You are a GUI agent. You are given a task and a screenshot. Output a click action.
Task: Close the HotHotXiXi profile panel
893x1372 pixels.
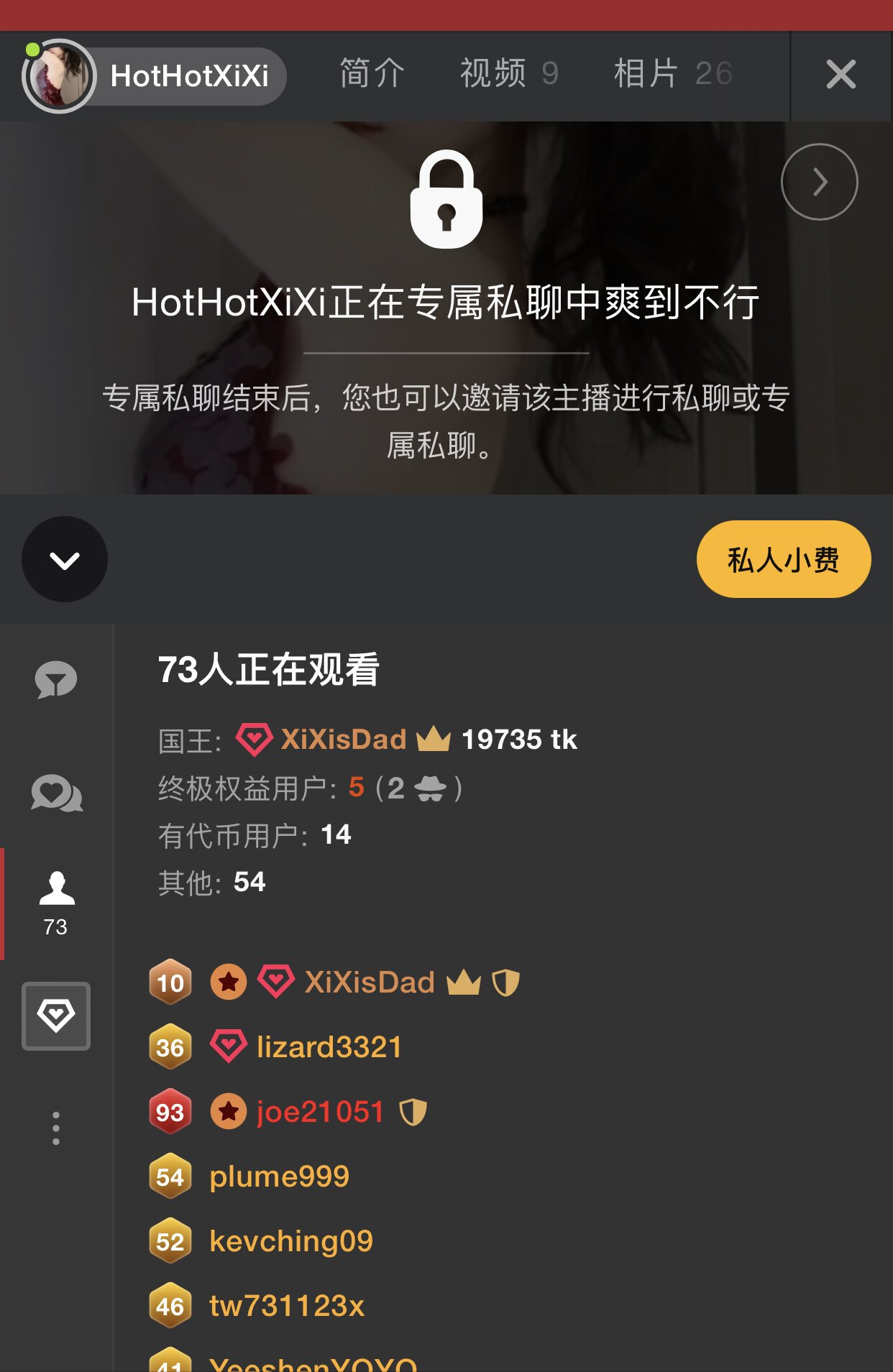[841, 75]
